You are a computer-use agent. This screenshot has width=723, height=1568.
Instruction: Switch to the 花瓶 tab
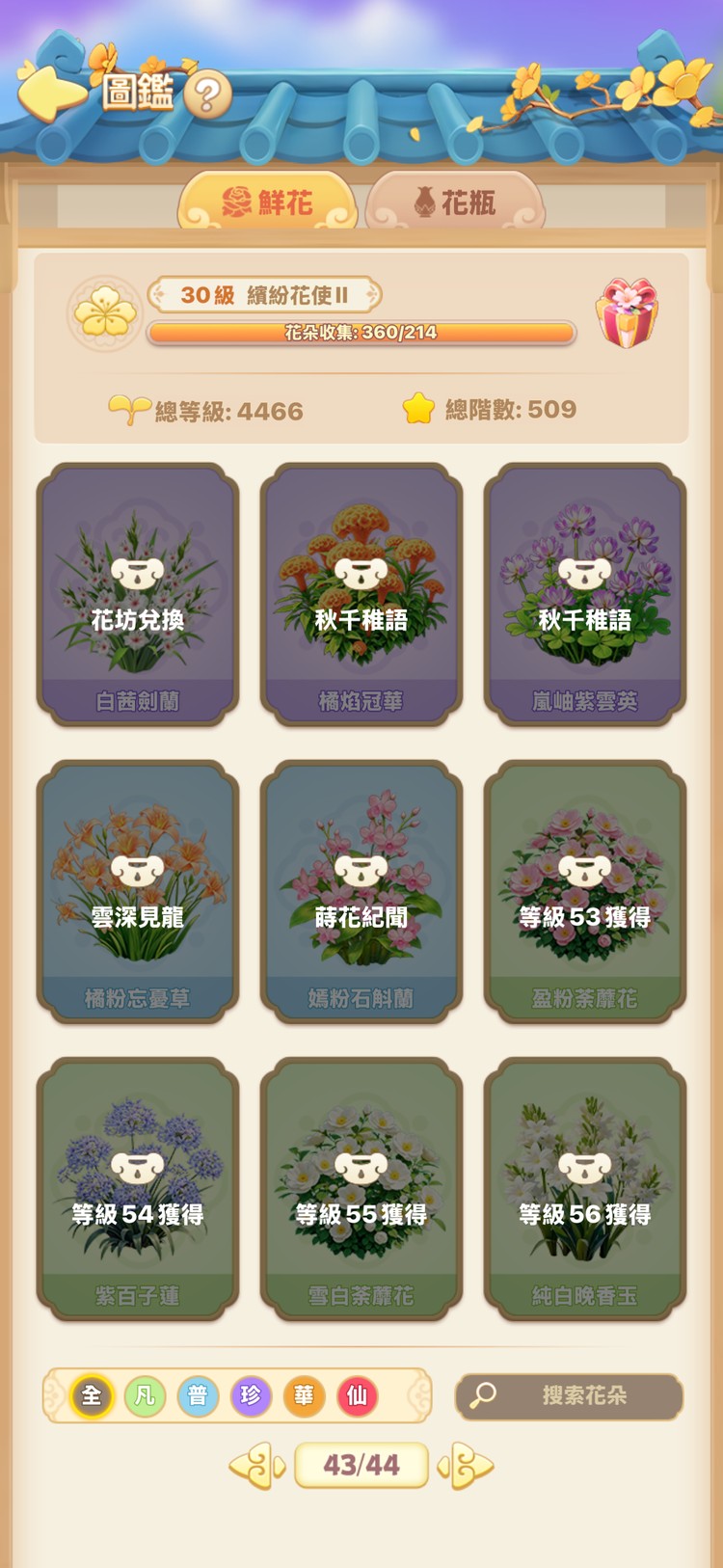pos(455,203)
